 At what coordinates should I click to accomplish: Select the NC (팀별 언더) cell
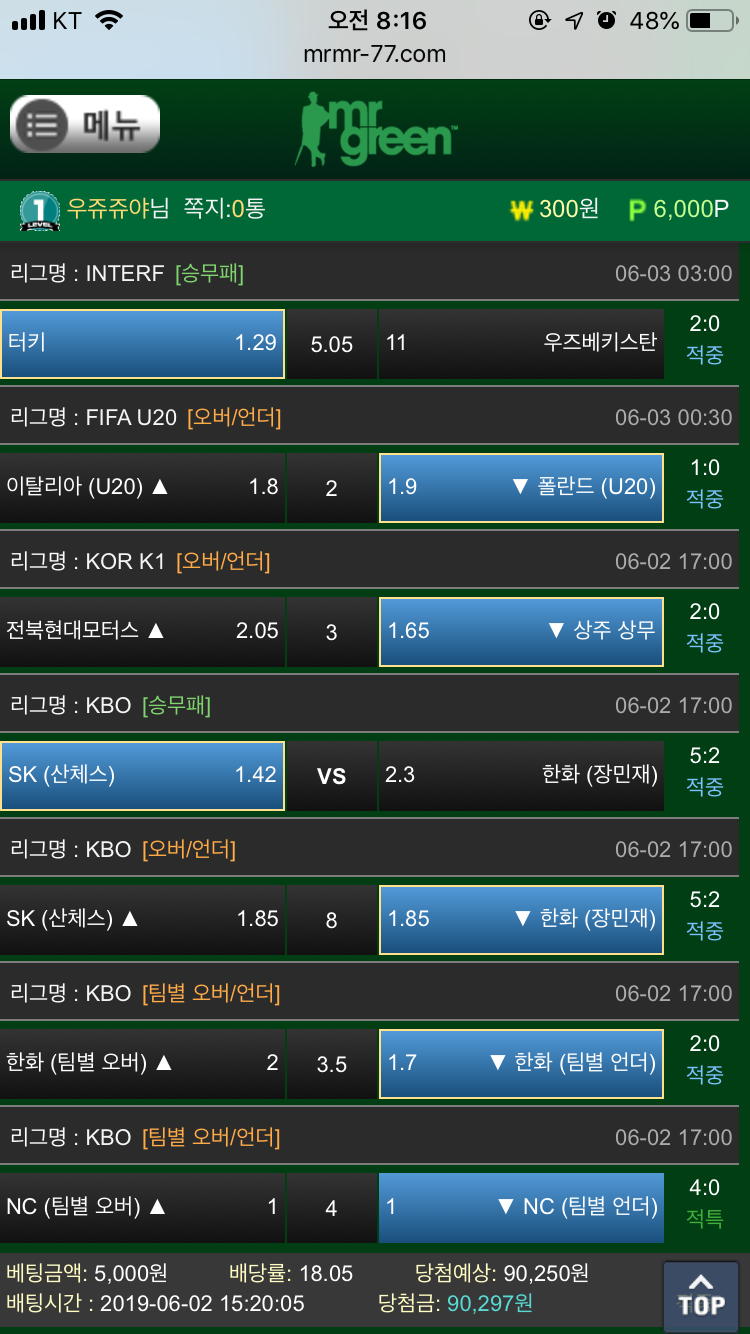click(x=521, y=1207)
